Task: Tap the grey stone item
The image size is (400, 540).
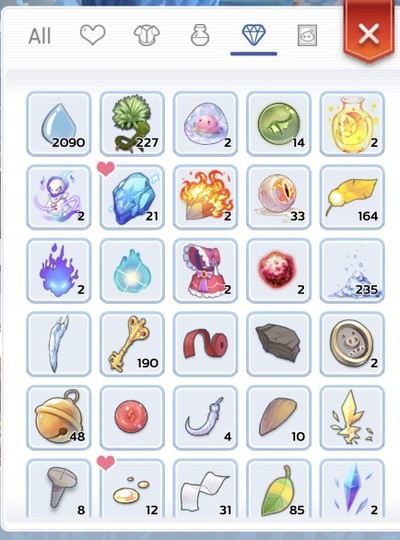Action: 279,344
